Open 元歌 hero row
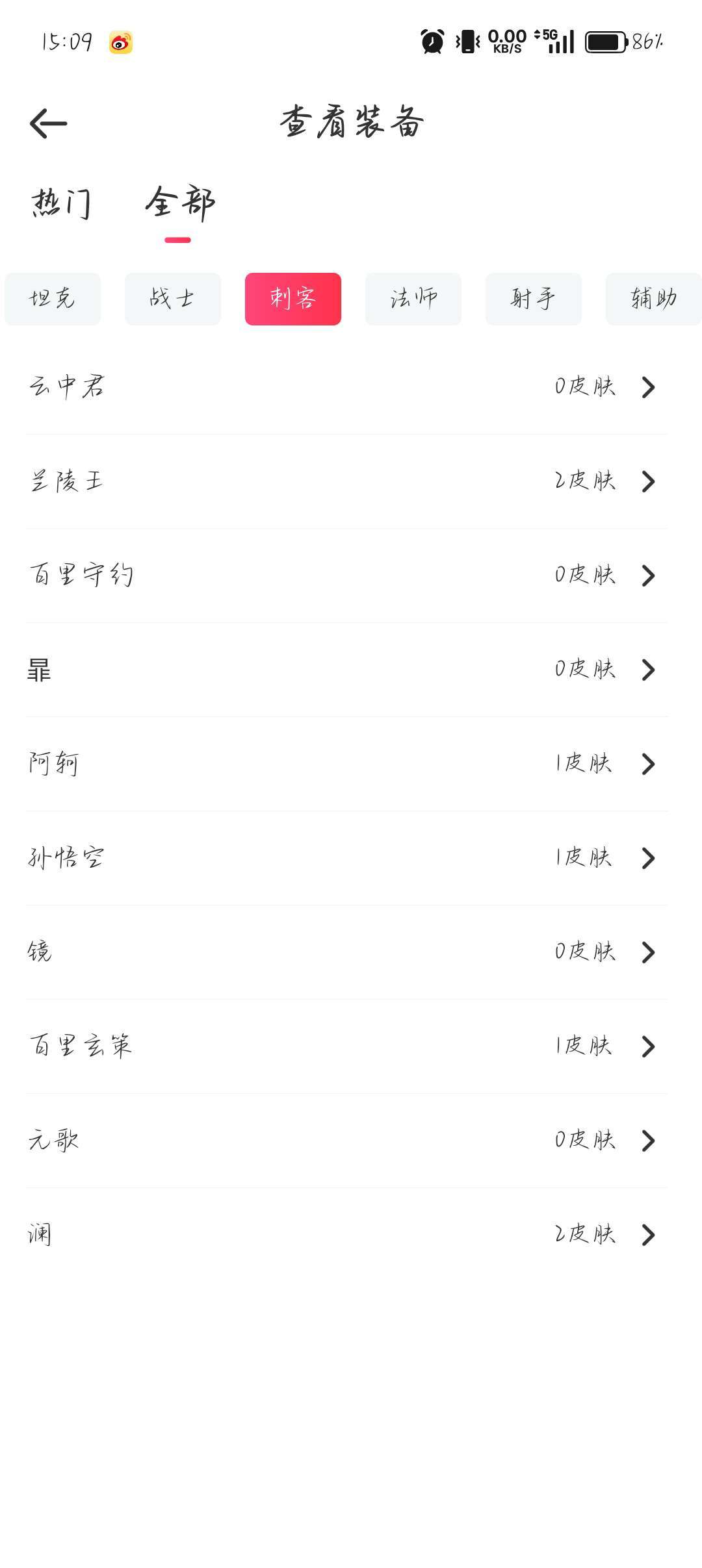 click(x=347, y=1141)
